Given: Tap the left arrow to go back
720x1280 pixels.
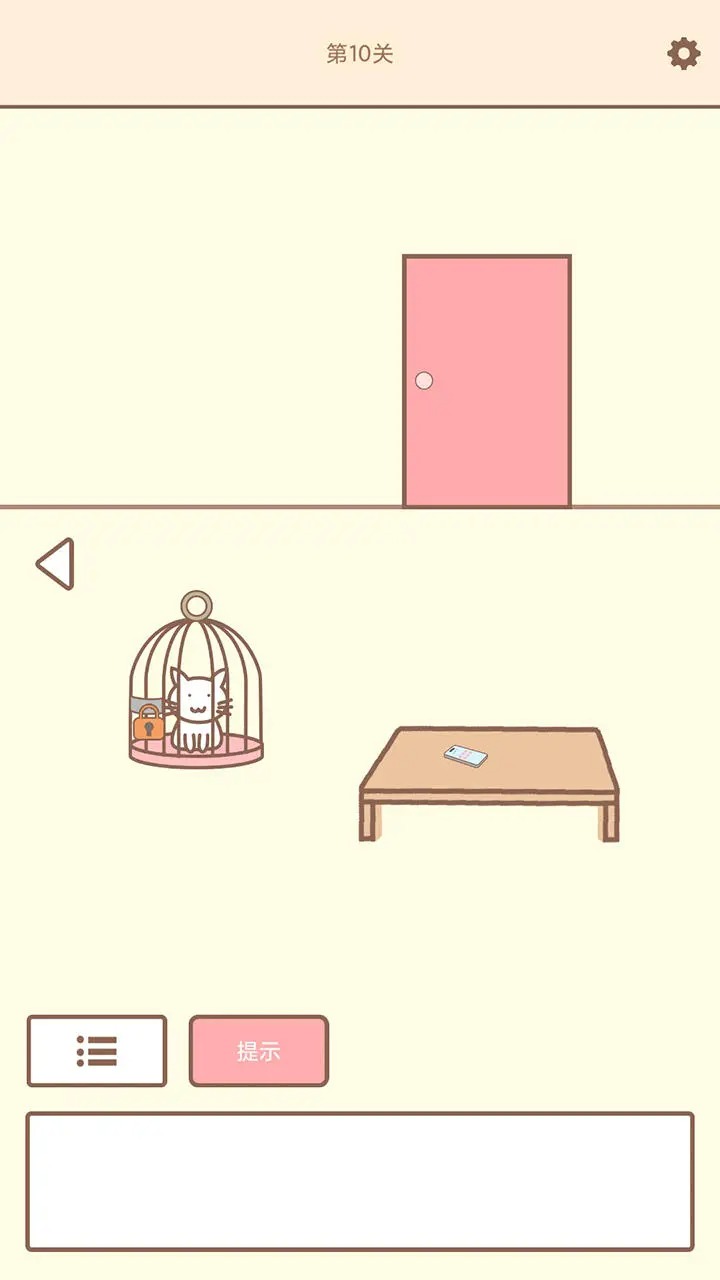Looking at the screenshot, I should (56, 564).
